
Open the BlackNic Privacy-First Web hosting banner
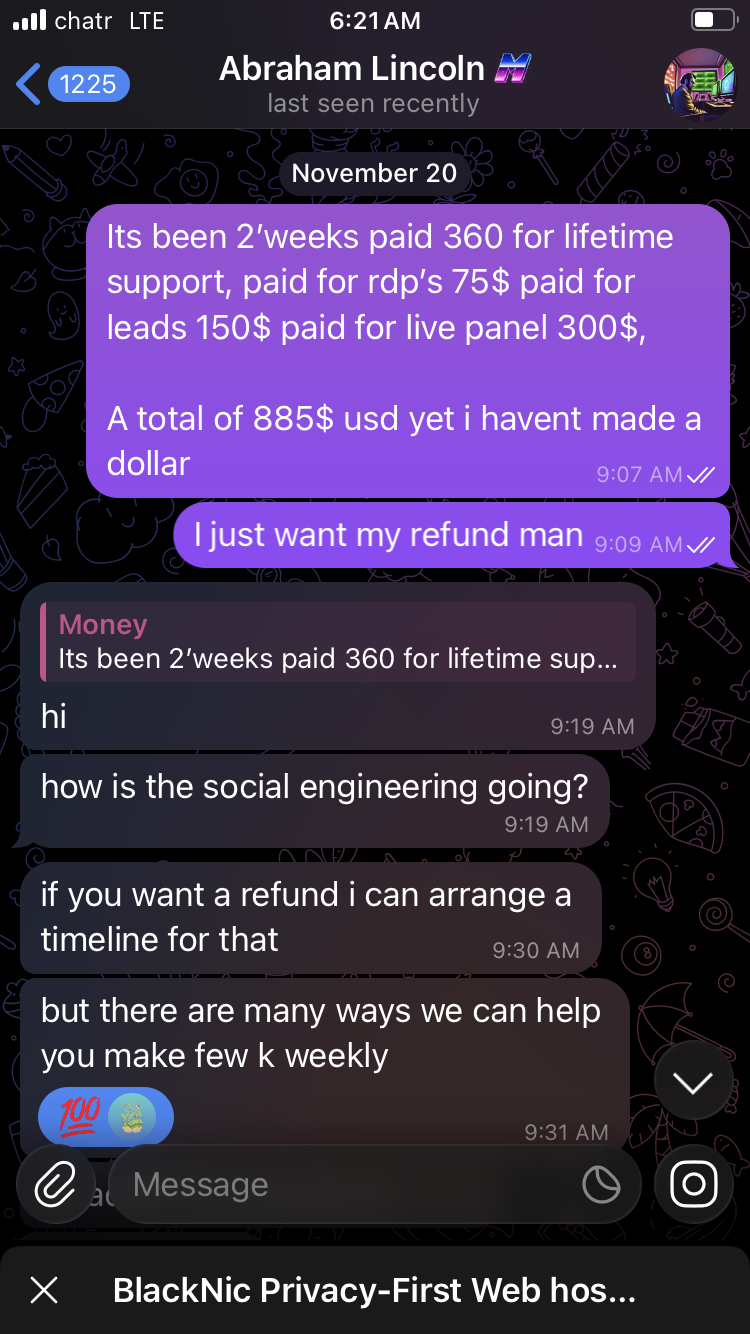(375, 1290)
